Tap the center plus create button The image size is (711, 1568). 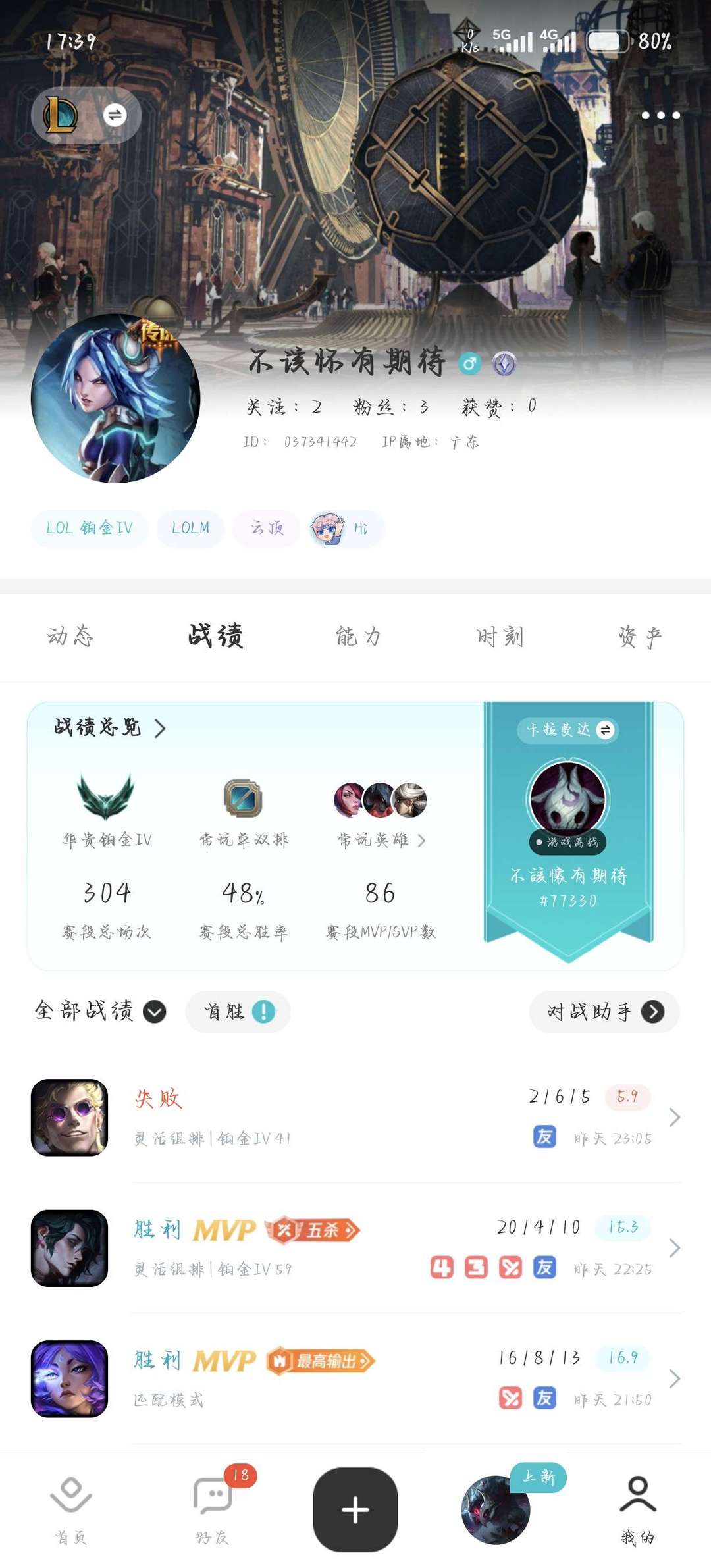pyautogui.click(x=355, y=1509)
